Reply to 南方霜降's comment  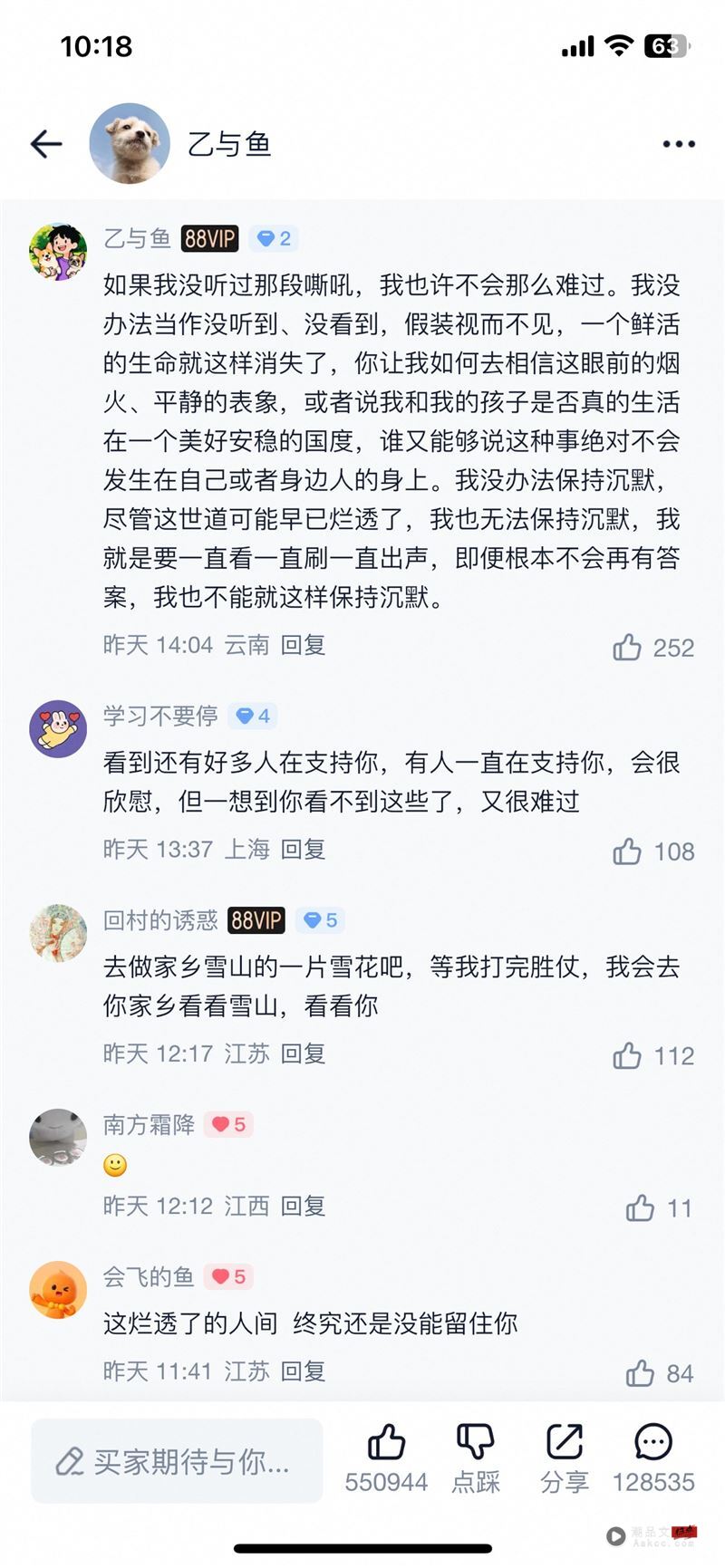tap(303, 1206)
